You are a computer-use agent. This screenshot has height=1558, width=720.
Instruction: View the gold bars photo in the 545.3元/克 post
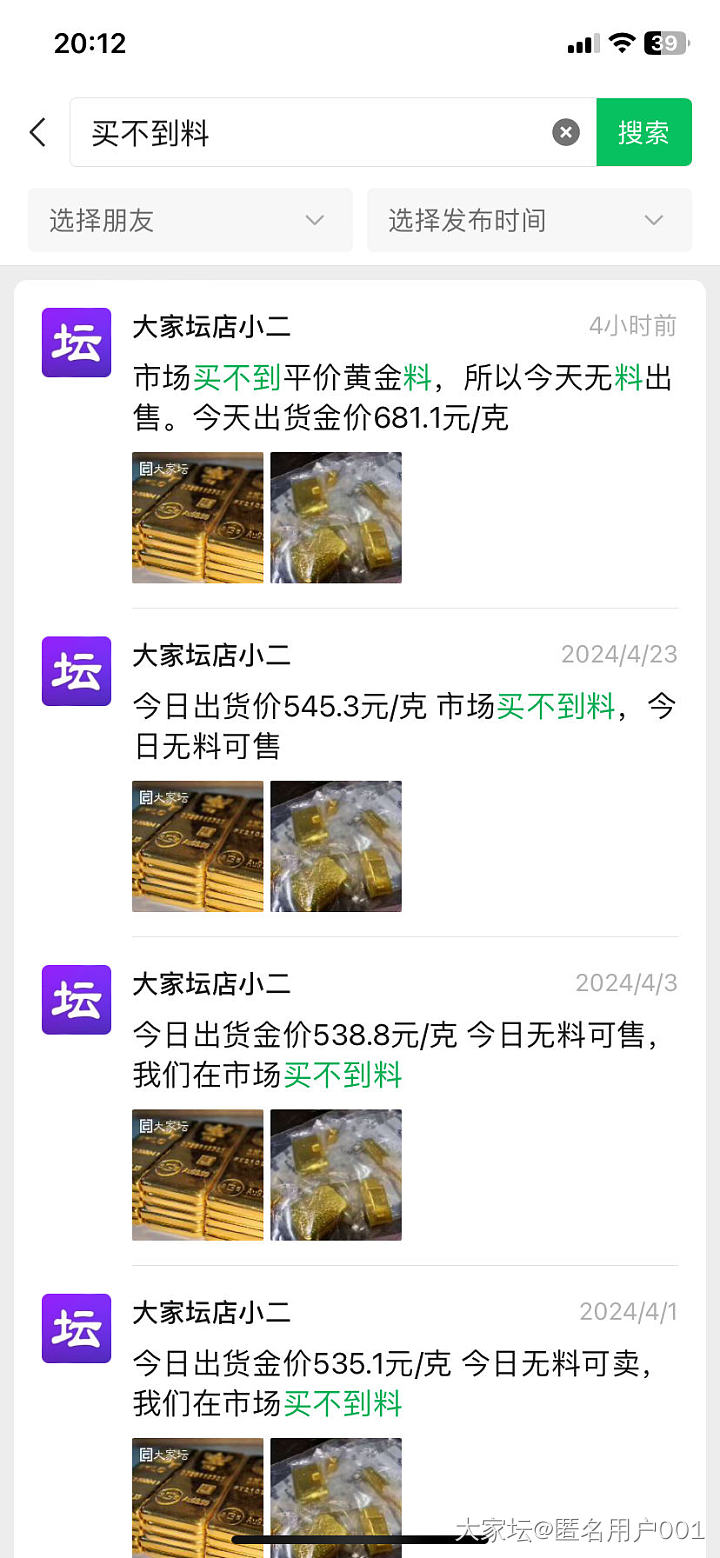[x=198, y=846]
